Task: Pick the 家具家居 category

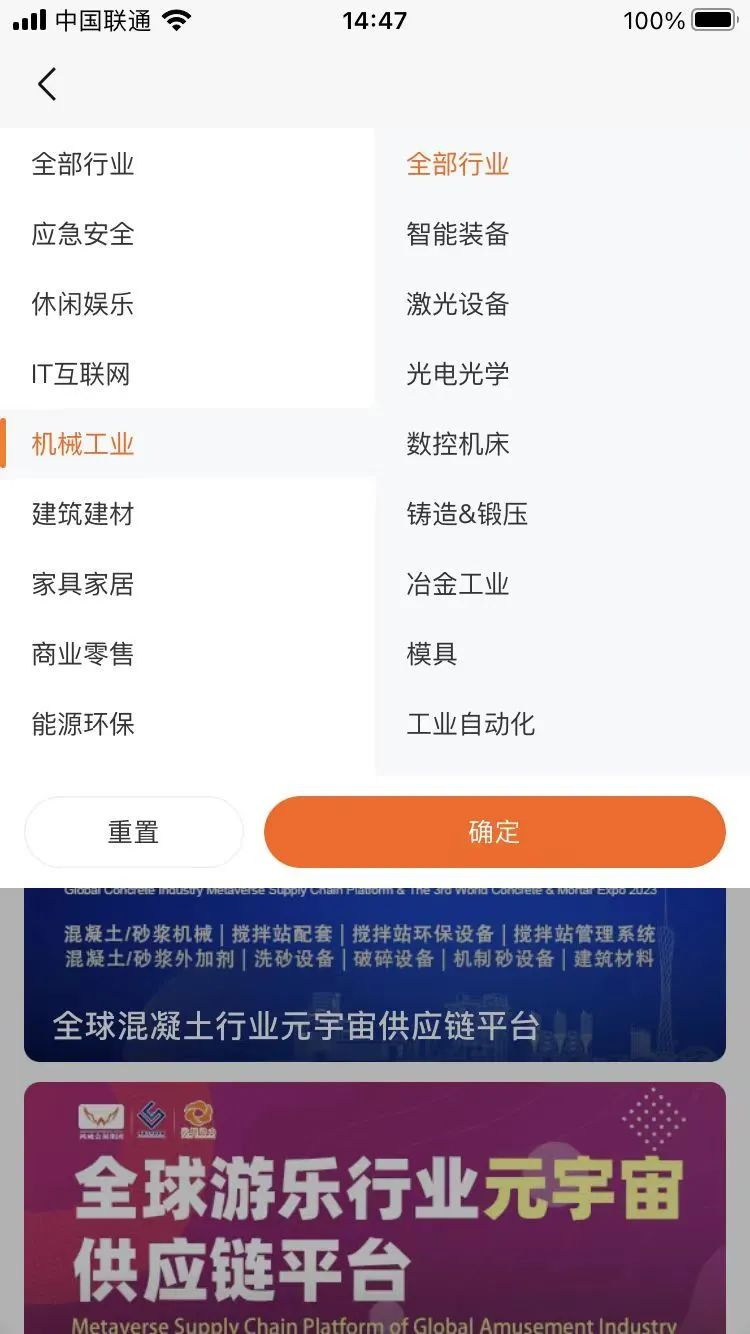Action: (x=187, y=583)
